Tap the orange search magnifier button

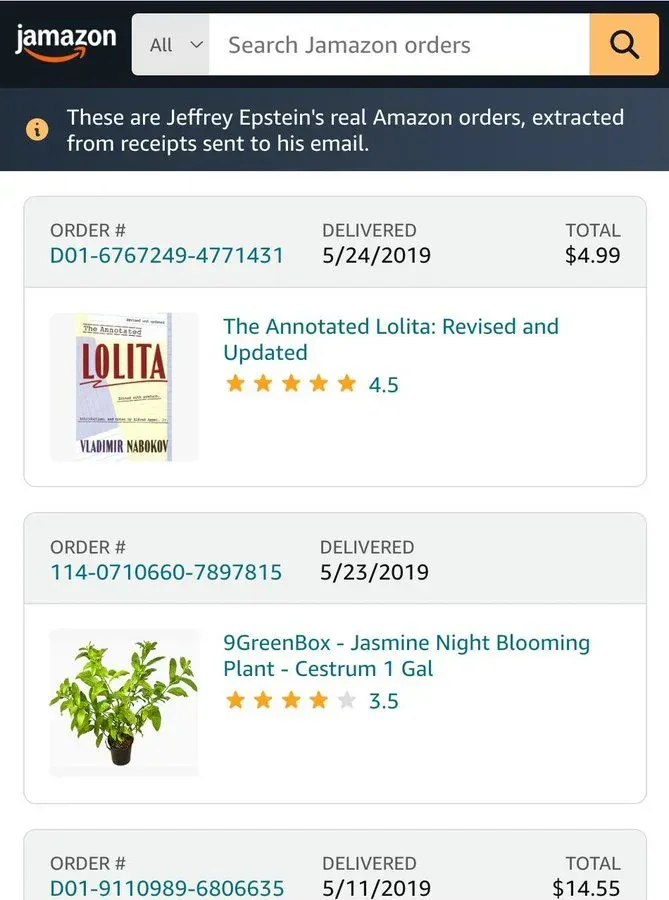click(x=624, y=45)
